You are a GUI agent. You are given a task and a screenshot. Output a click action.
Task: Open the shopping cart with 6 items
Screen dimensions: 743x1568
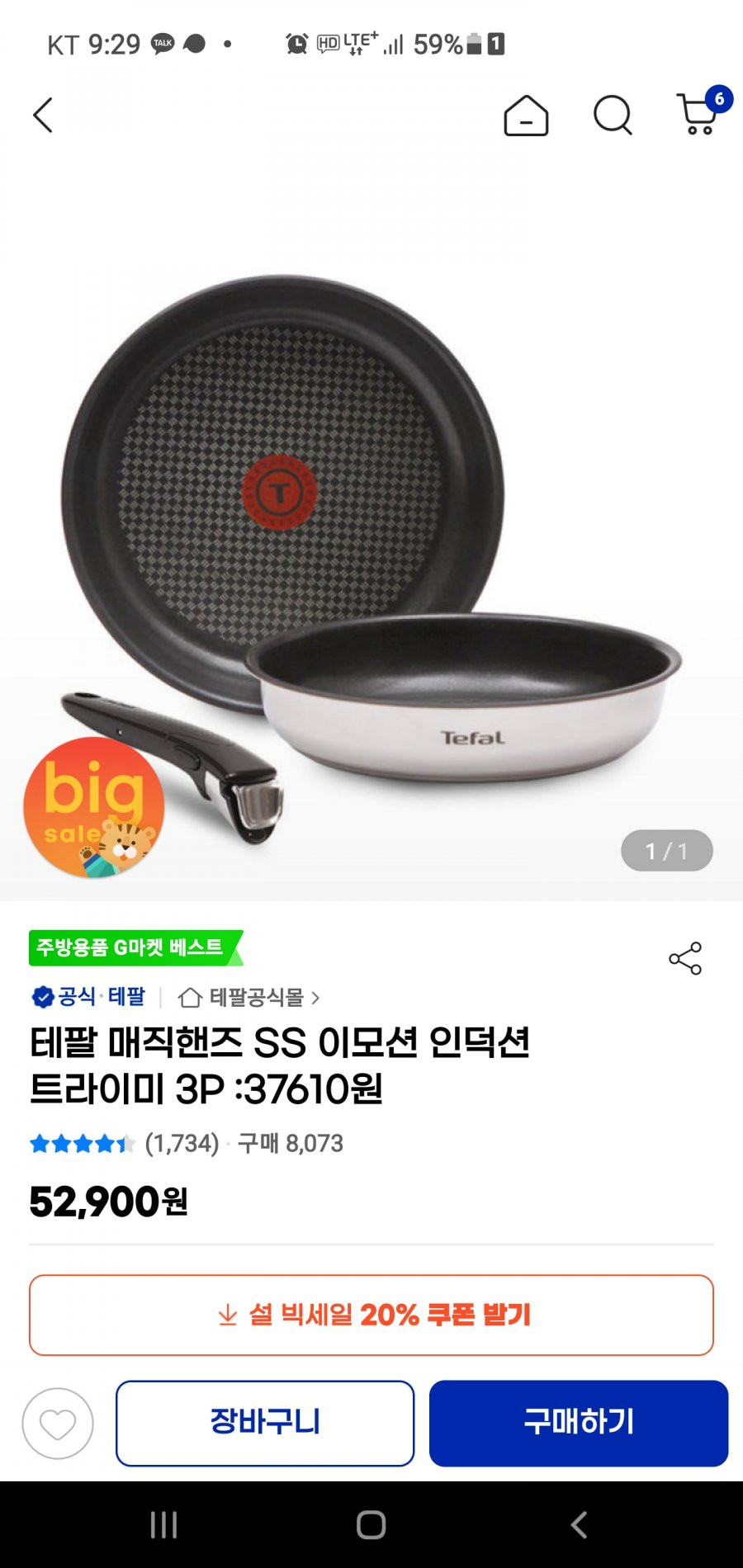(x=699, y=114)
